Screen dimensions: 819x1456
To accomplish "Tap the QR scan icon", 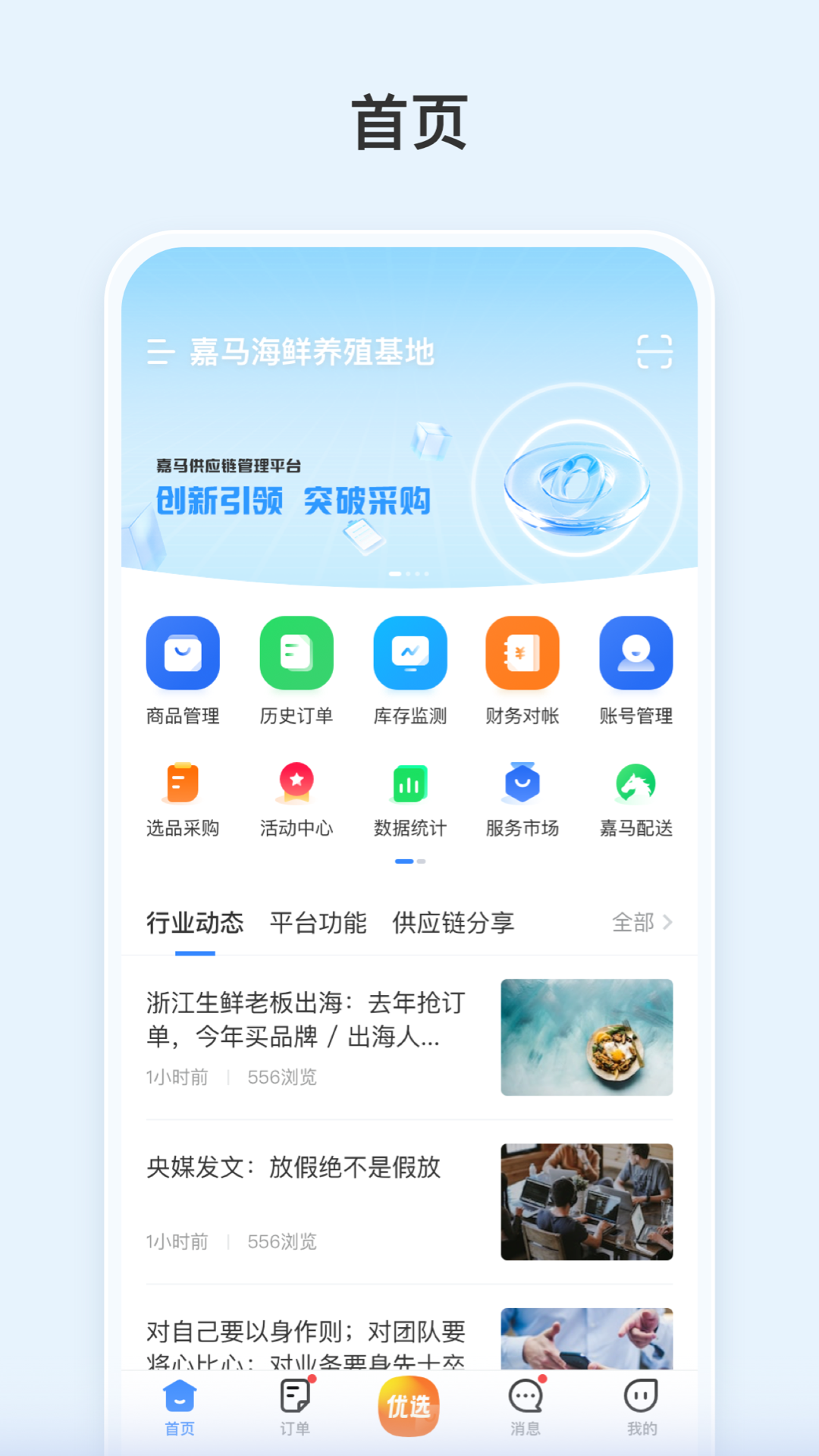I will coord(653,352).
